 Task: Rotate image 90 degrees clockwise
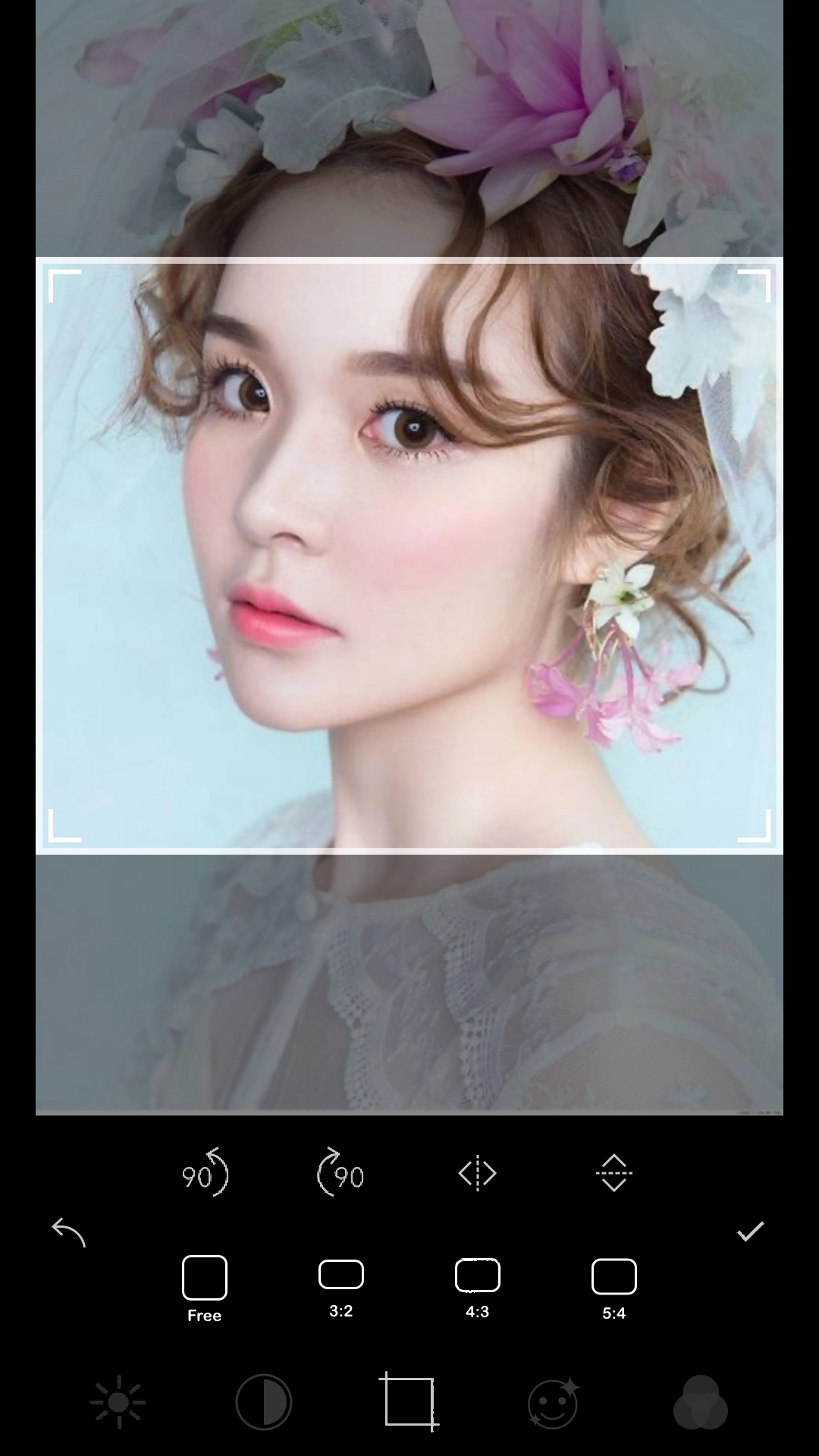[x=340, y=1173]
